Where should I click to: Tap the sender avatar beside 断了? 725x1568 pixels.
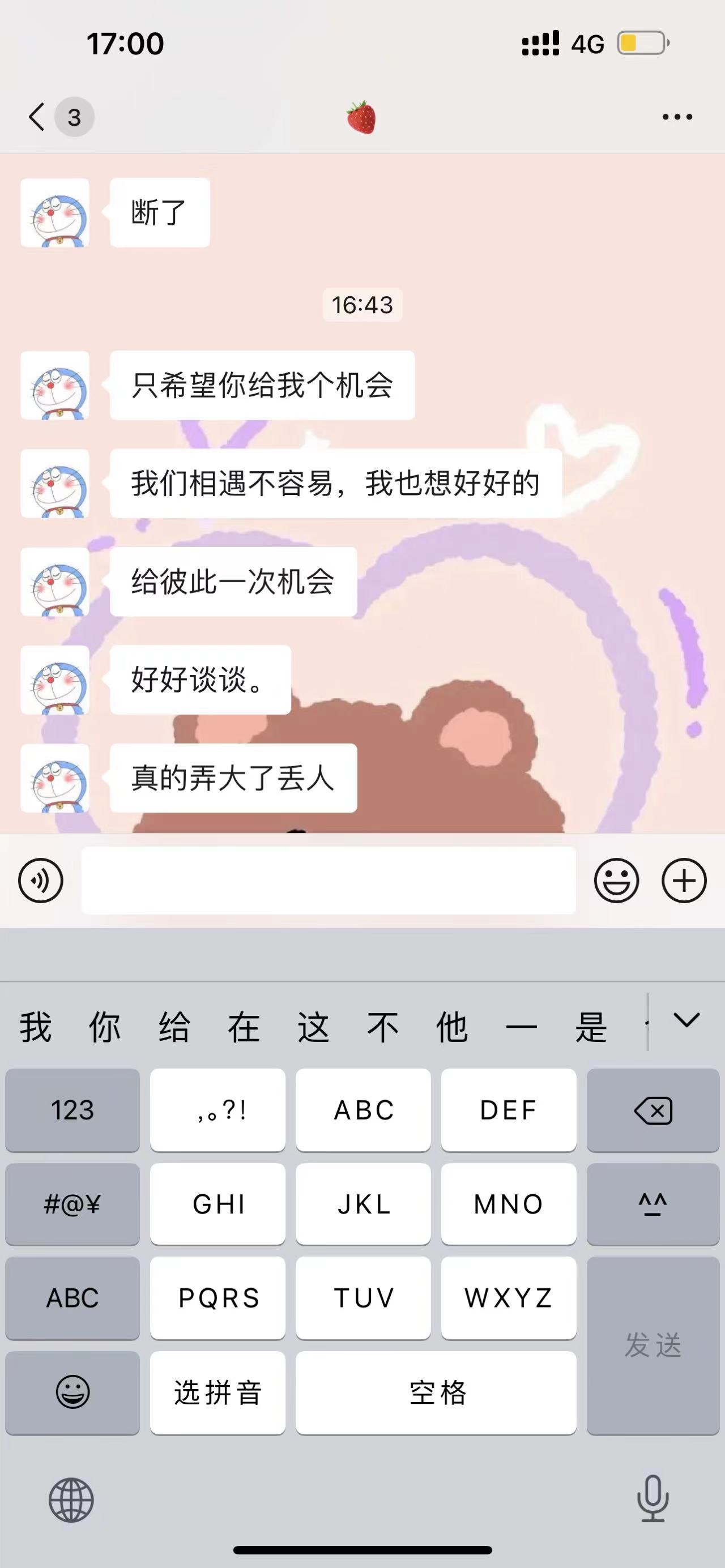tap(55, 212)
